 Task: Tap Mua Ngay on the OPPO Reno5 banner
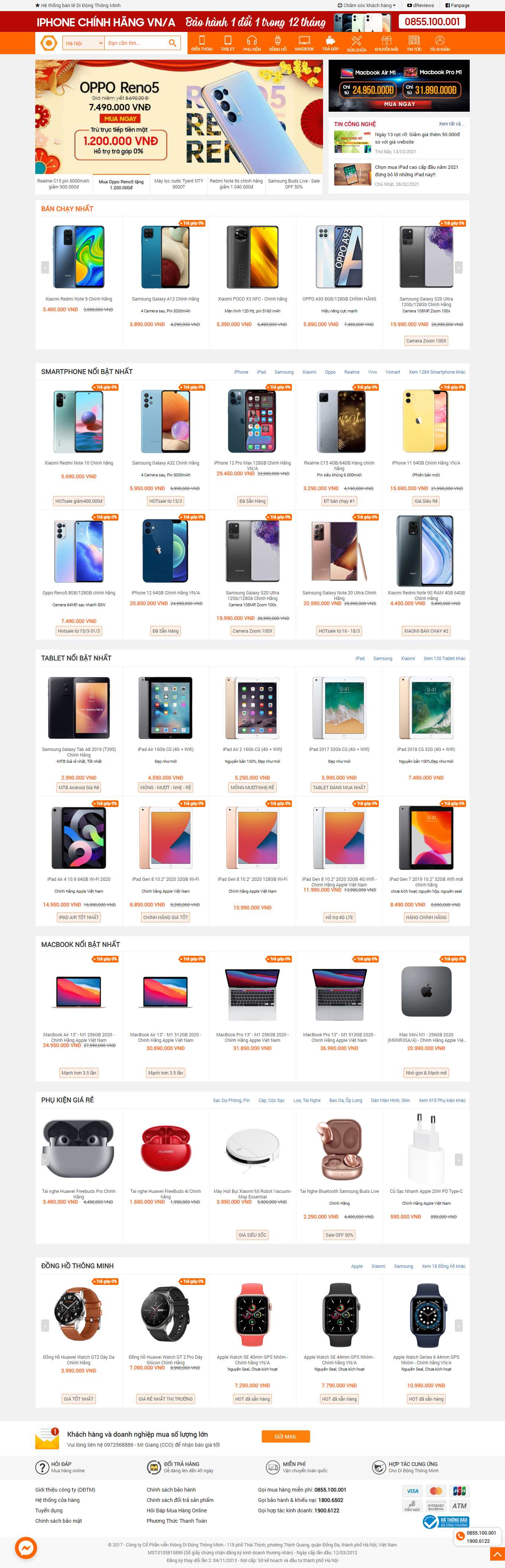(120, 119)
